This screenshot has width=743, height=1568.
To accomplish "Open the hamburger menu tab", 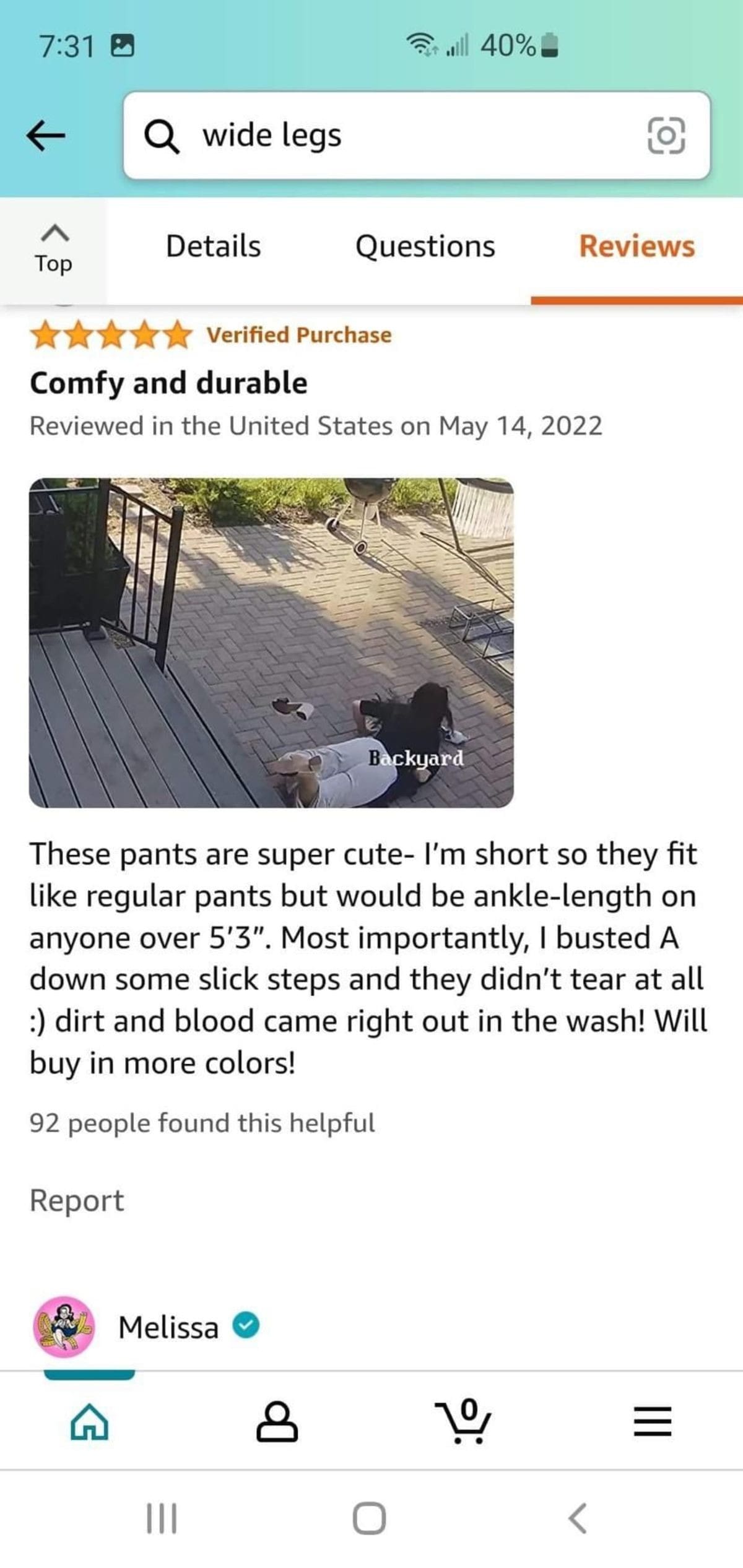I will pyautogui.click(x=652, y=1421).
